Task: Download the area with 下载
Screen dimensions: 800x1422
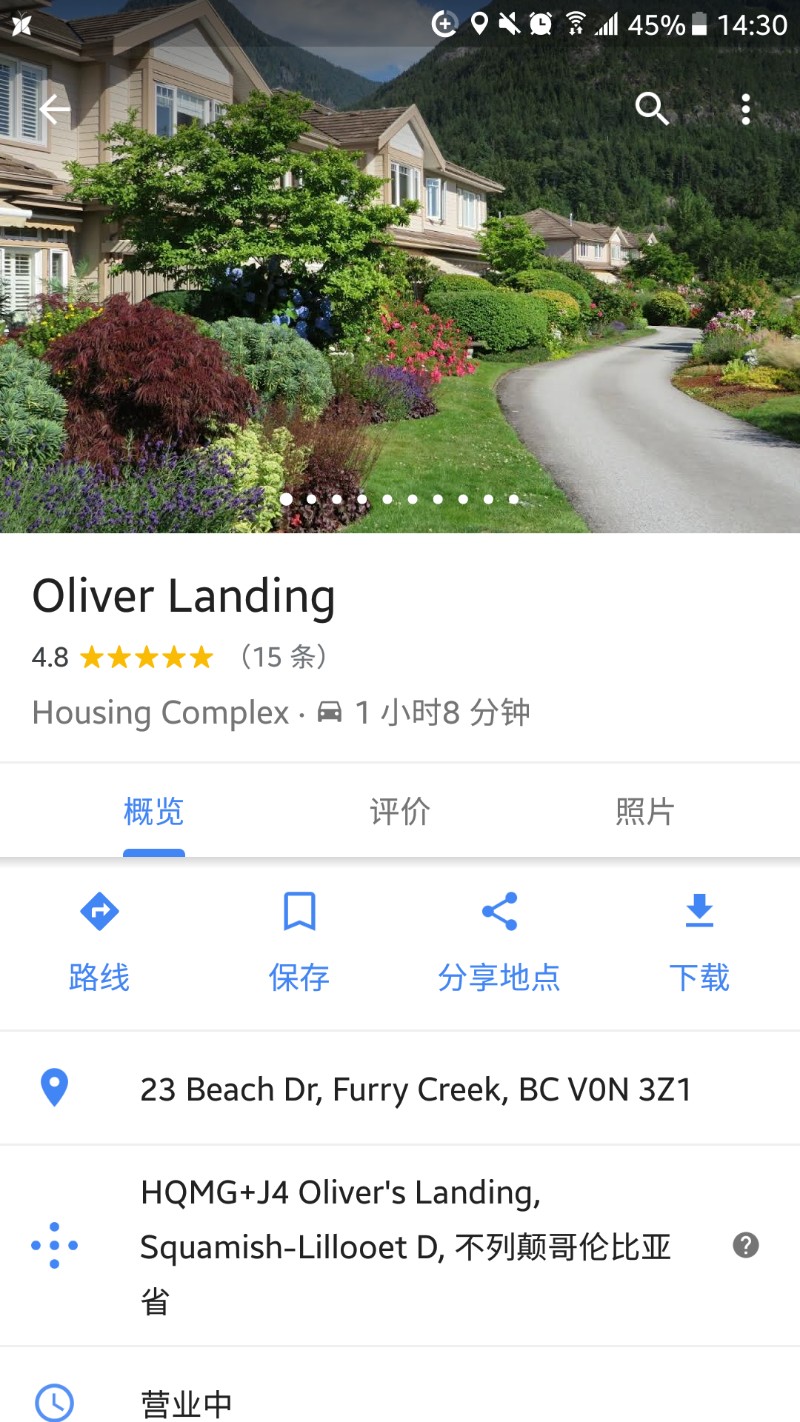Action: pos(699,943)
